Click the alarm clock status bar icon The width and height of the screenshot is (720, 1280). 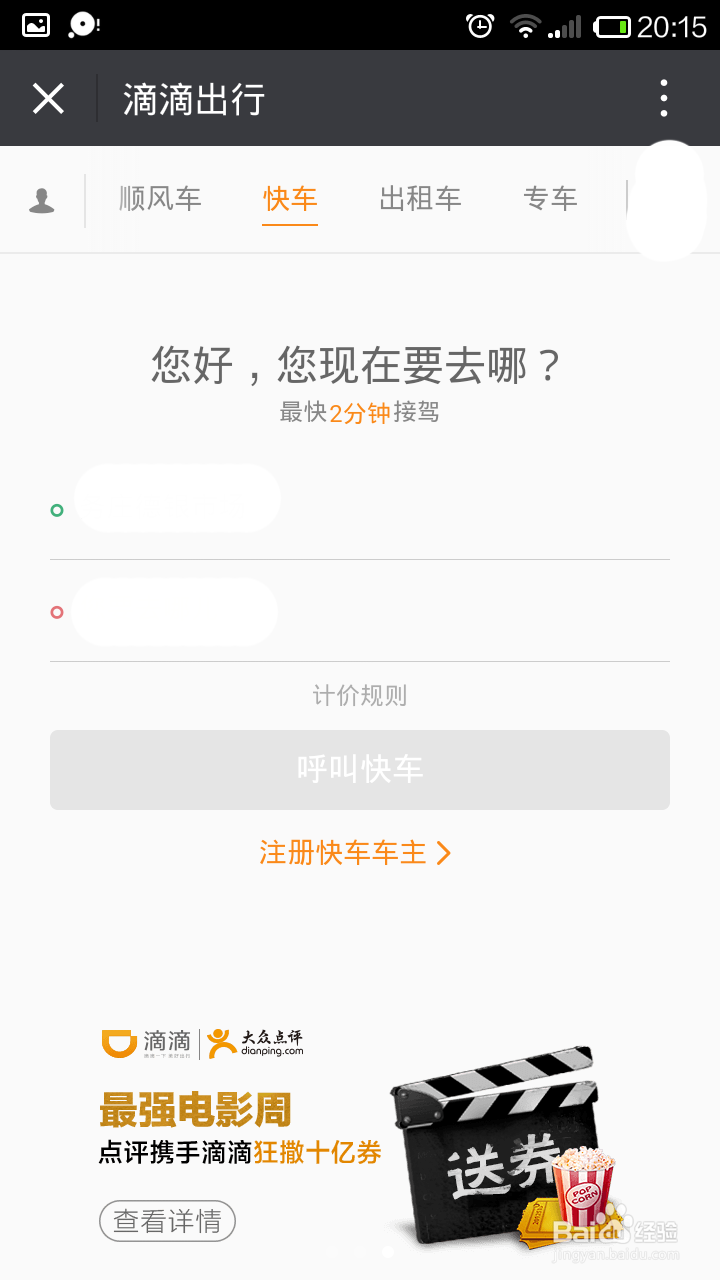point(481,25)
